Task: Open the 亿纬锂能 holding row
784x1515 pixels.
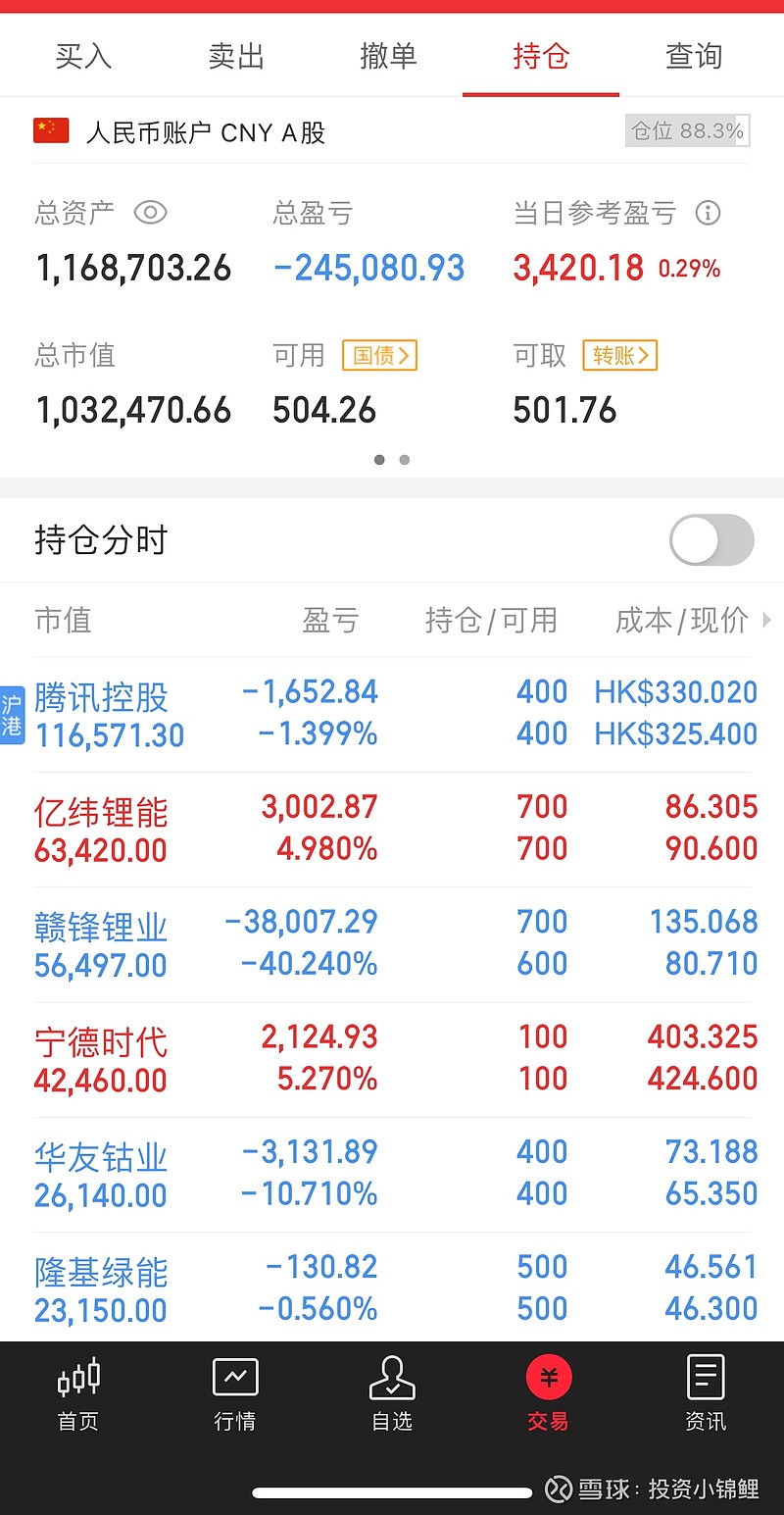Action: pos(392,829)
